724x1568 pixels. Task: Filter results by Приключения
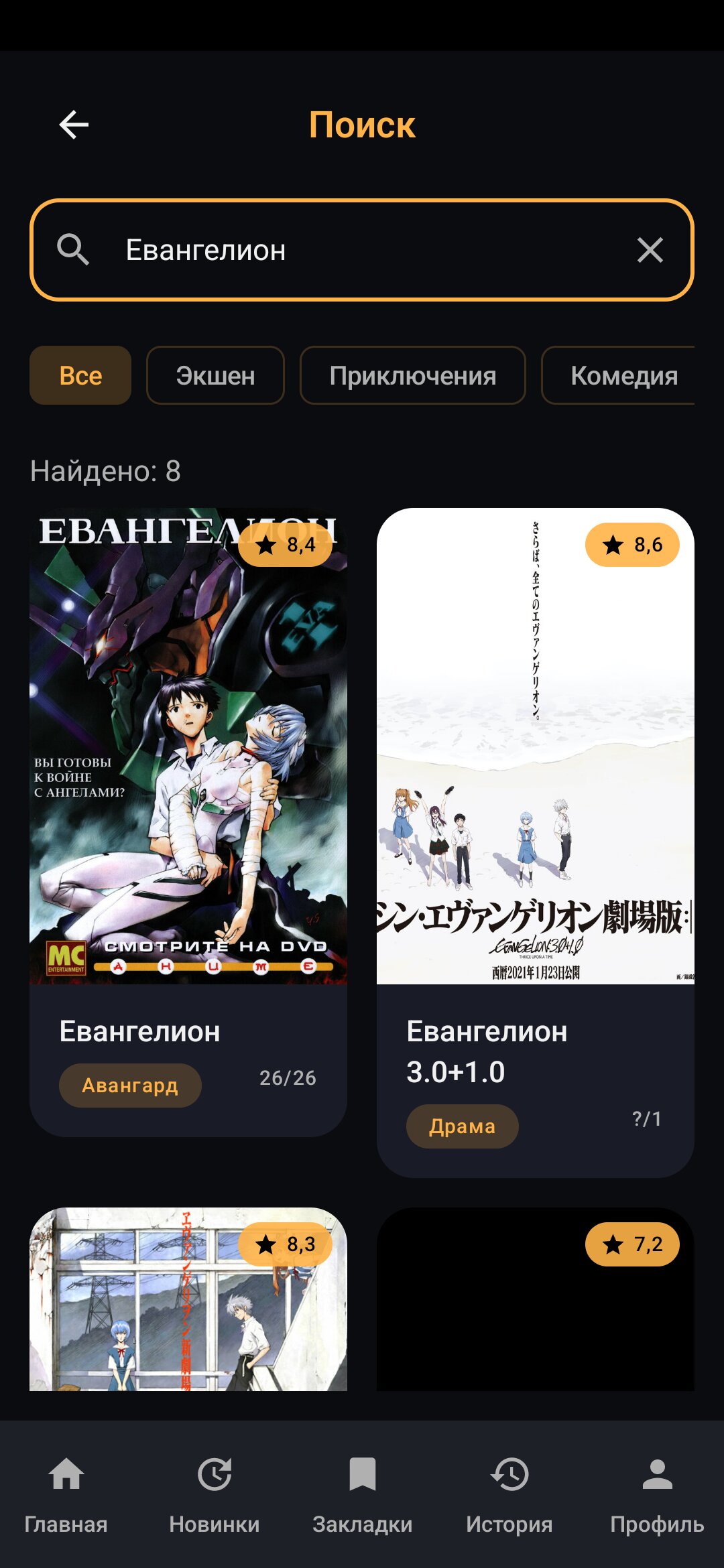[x=412, y=375]
